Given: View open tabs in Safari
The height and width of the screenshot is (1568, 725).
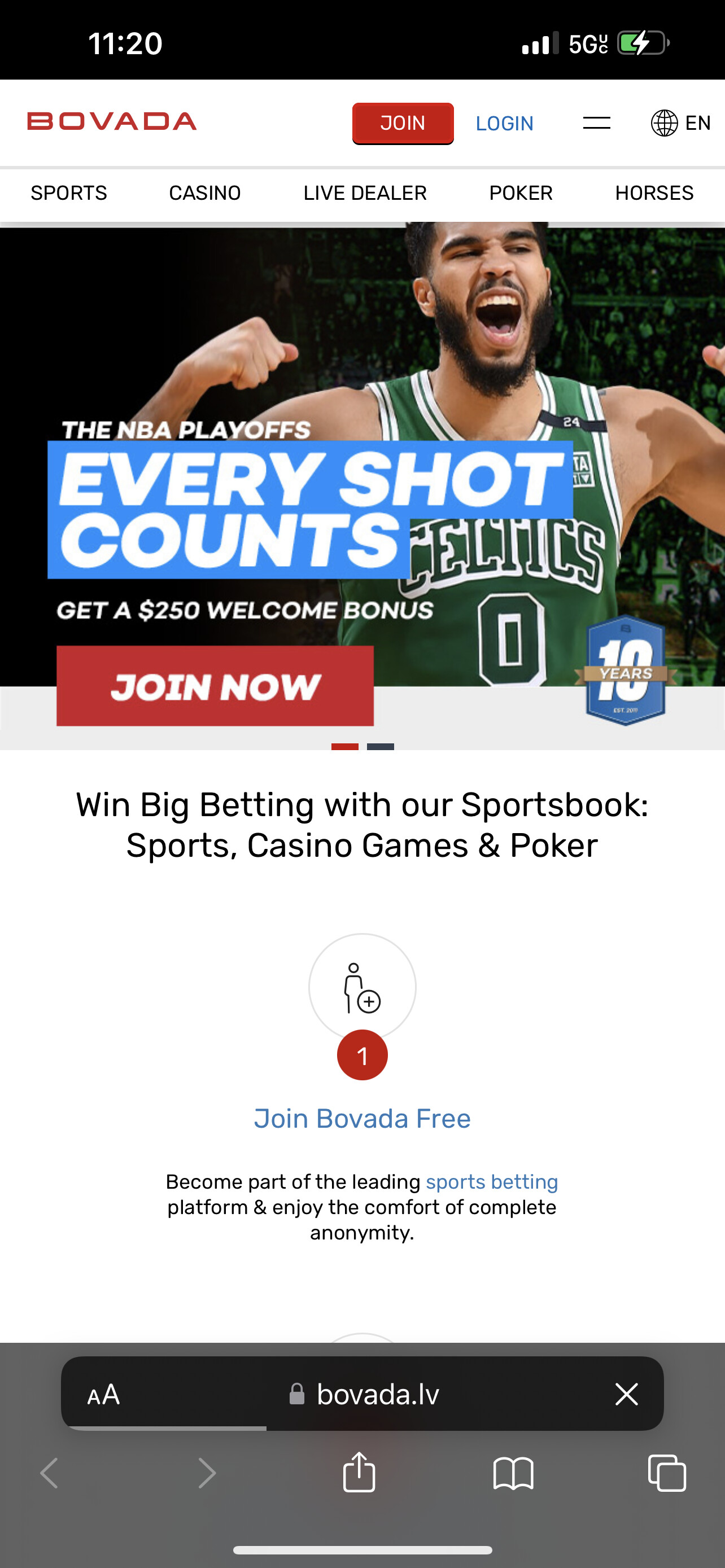Looking at the screenshot, I should point(667,1473).
